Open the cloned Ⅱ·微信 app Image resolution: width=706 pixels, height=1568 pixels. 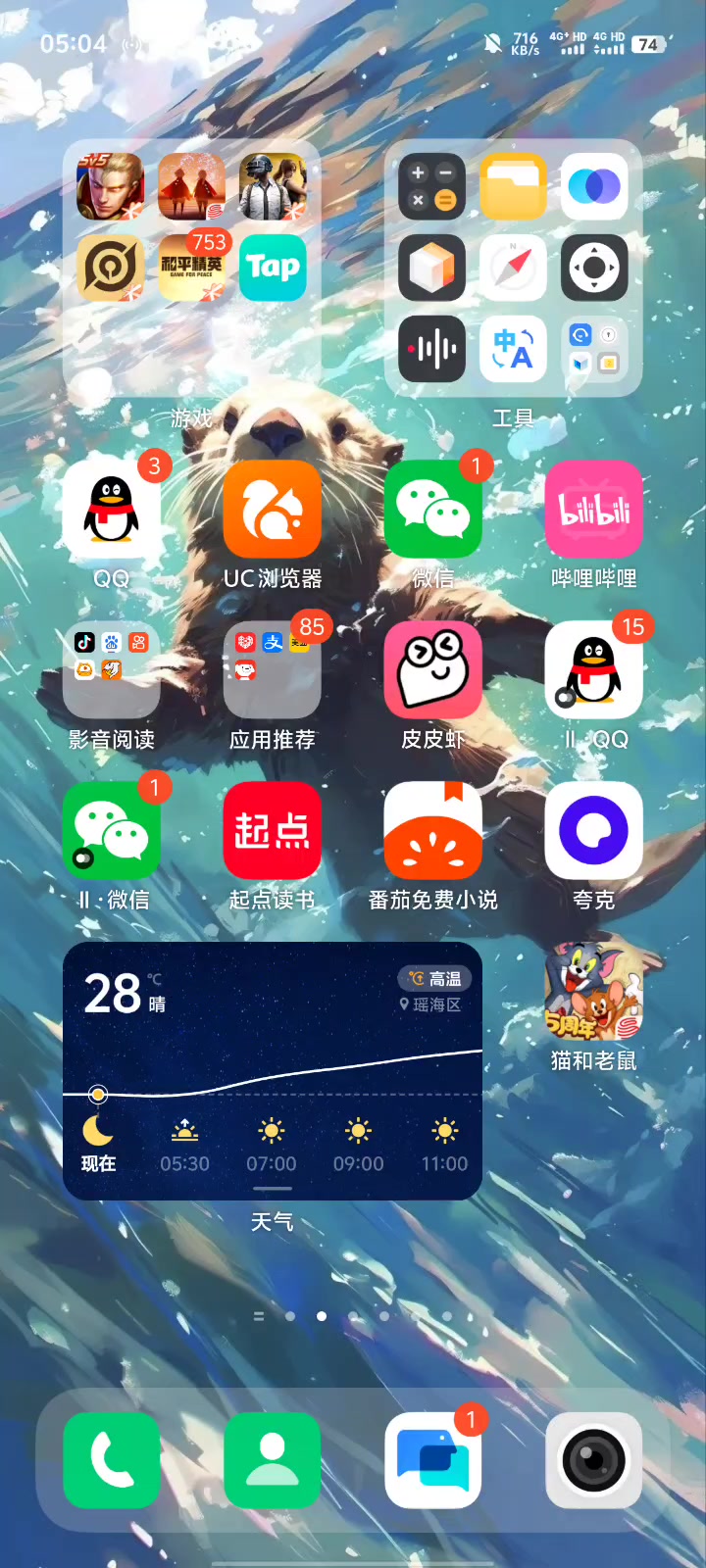(112, 831)
